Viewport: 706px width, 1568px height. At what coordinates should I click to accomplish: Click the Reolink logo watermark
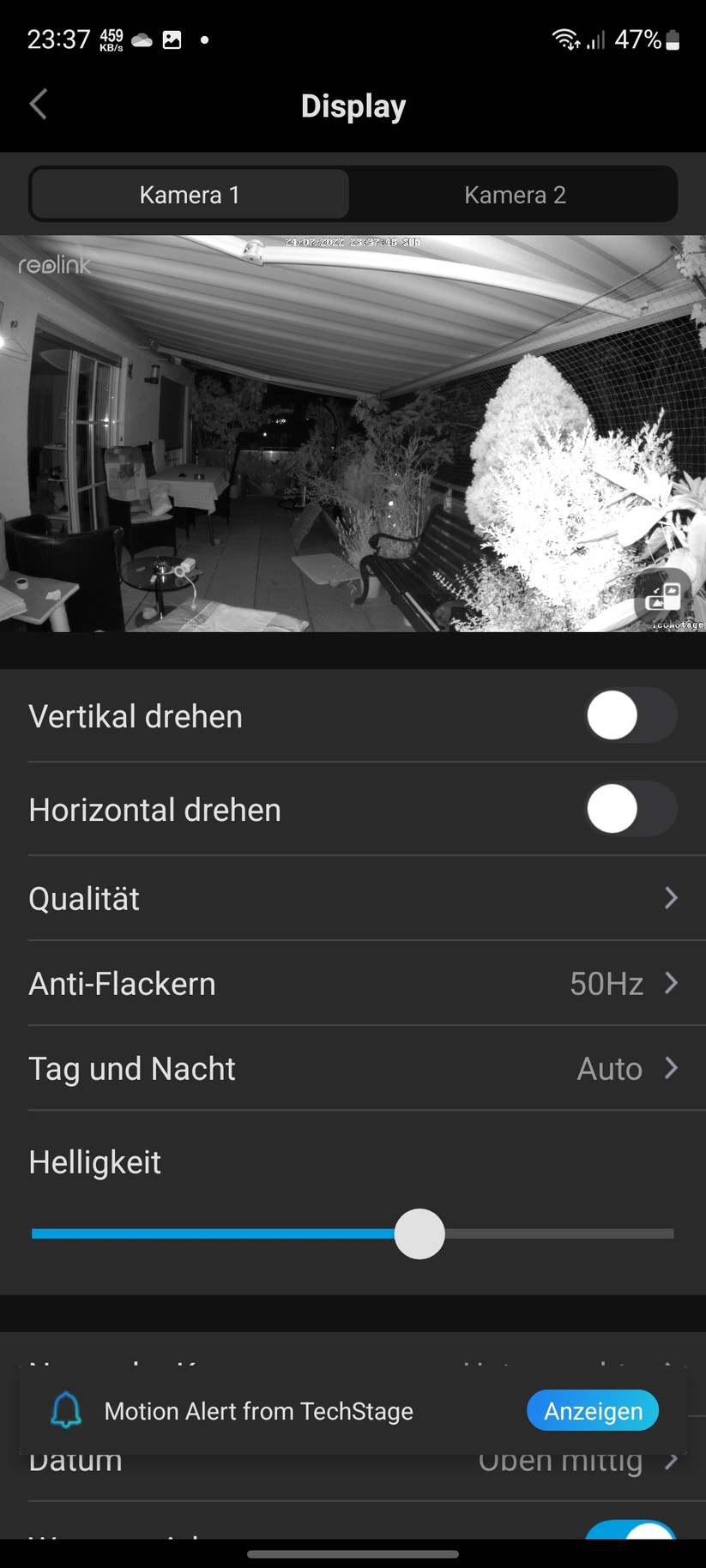click(x=53, y=264)
